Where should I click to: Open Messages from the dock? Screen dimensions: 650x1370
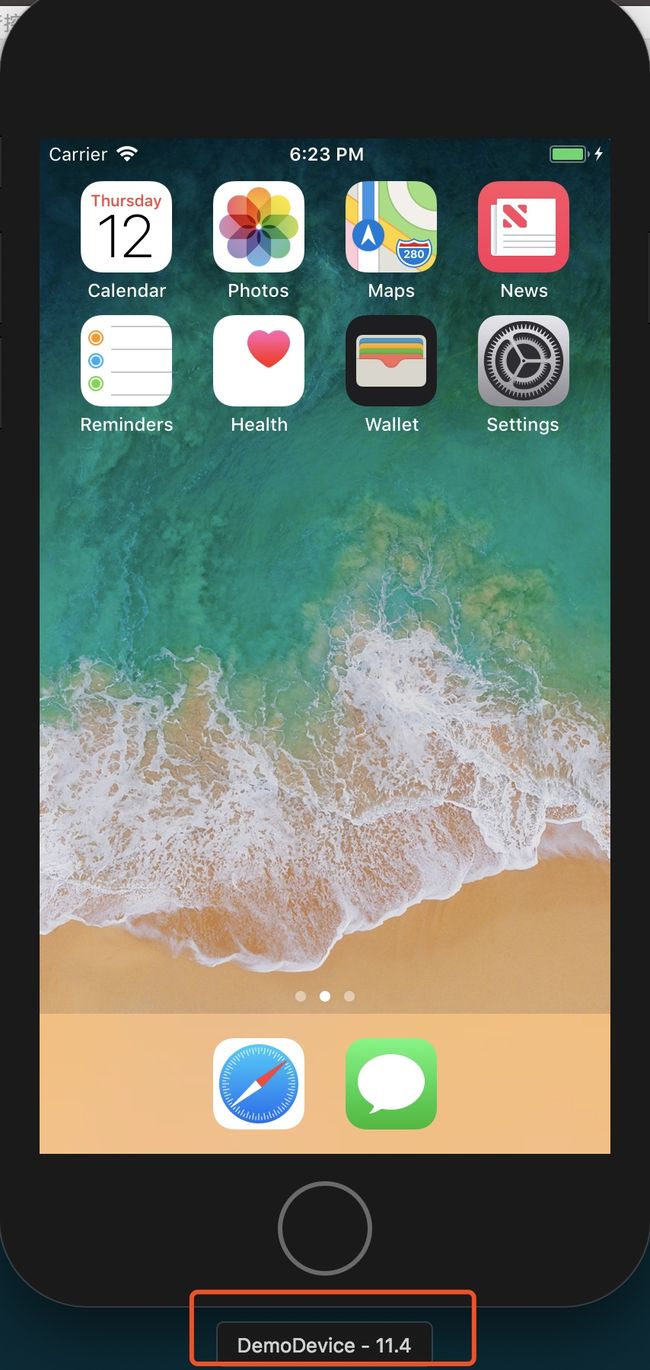[x=391, y=1084]
